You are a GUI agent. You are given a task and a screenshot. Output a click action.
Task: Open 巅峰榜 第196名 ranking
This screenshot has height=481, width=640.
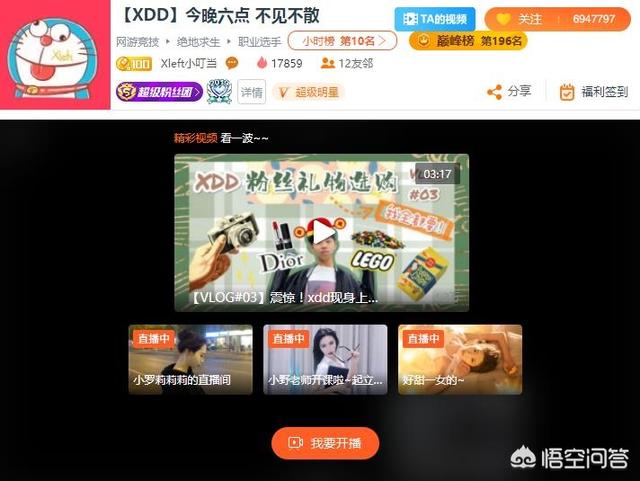click(468, 41)
